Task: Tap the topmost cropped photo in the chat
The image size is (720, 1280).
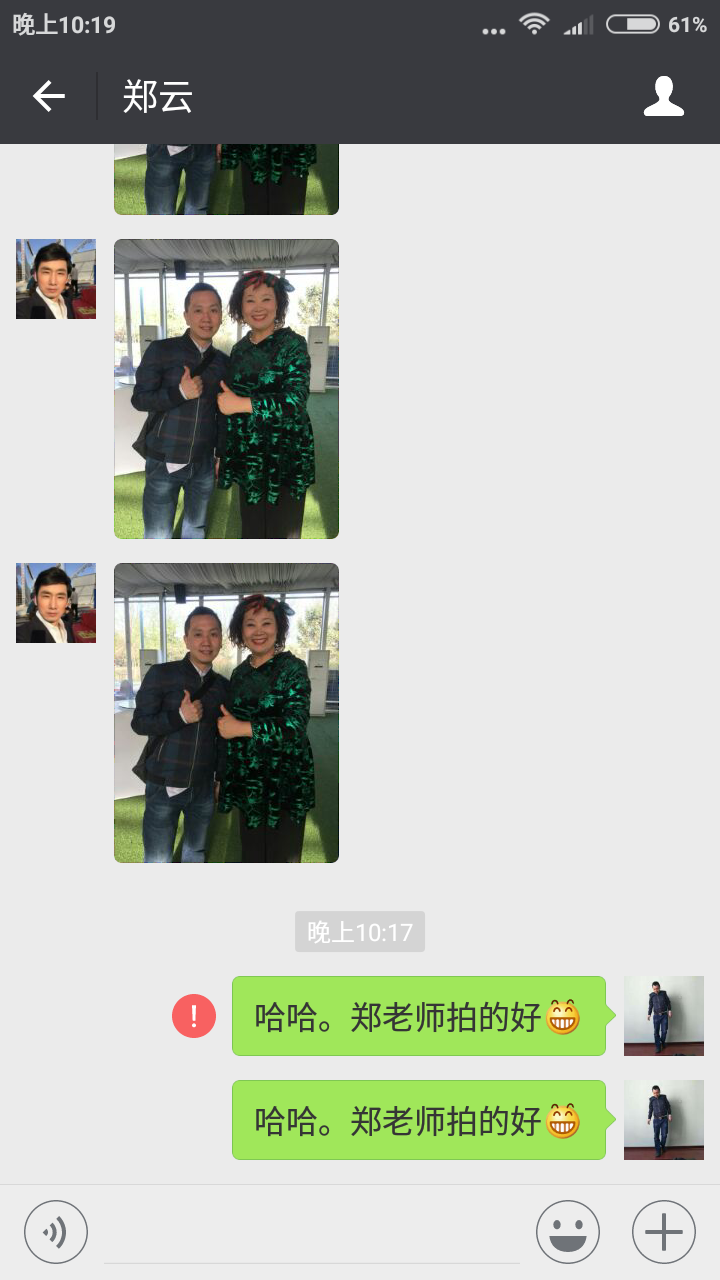Action: 226,180
